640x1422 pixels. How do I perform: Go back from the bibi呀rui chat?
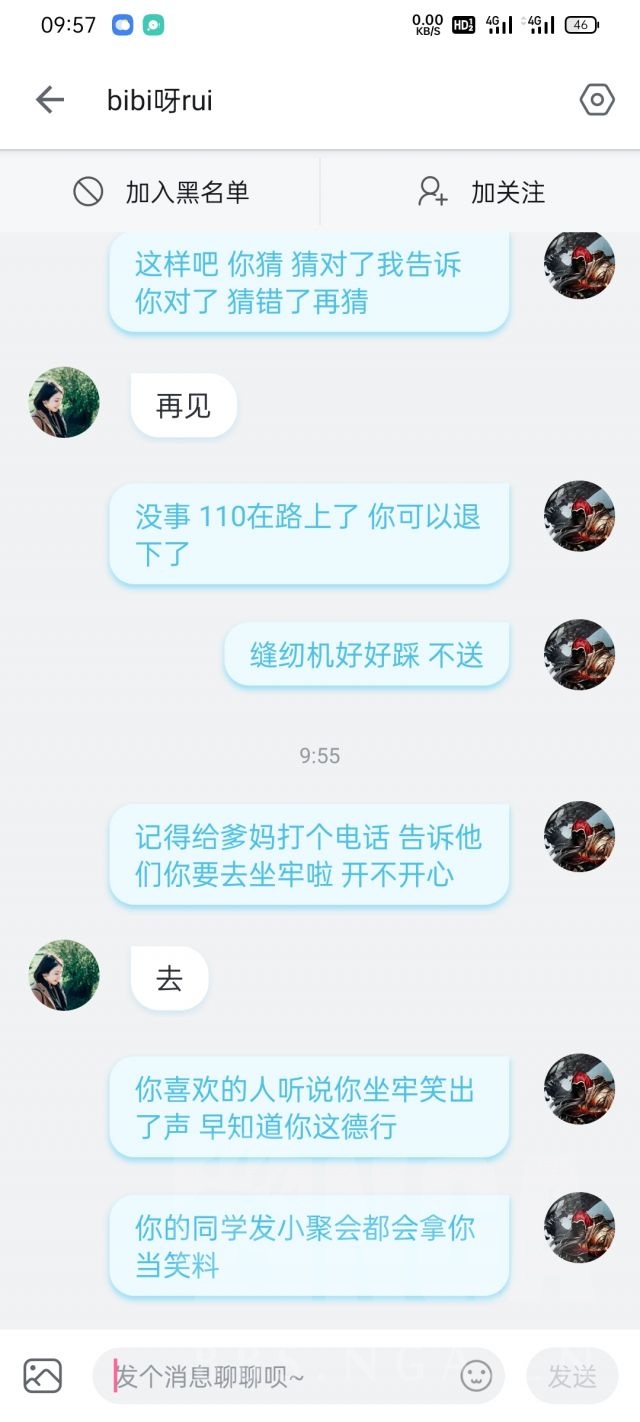click(x=49, y=100)
